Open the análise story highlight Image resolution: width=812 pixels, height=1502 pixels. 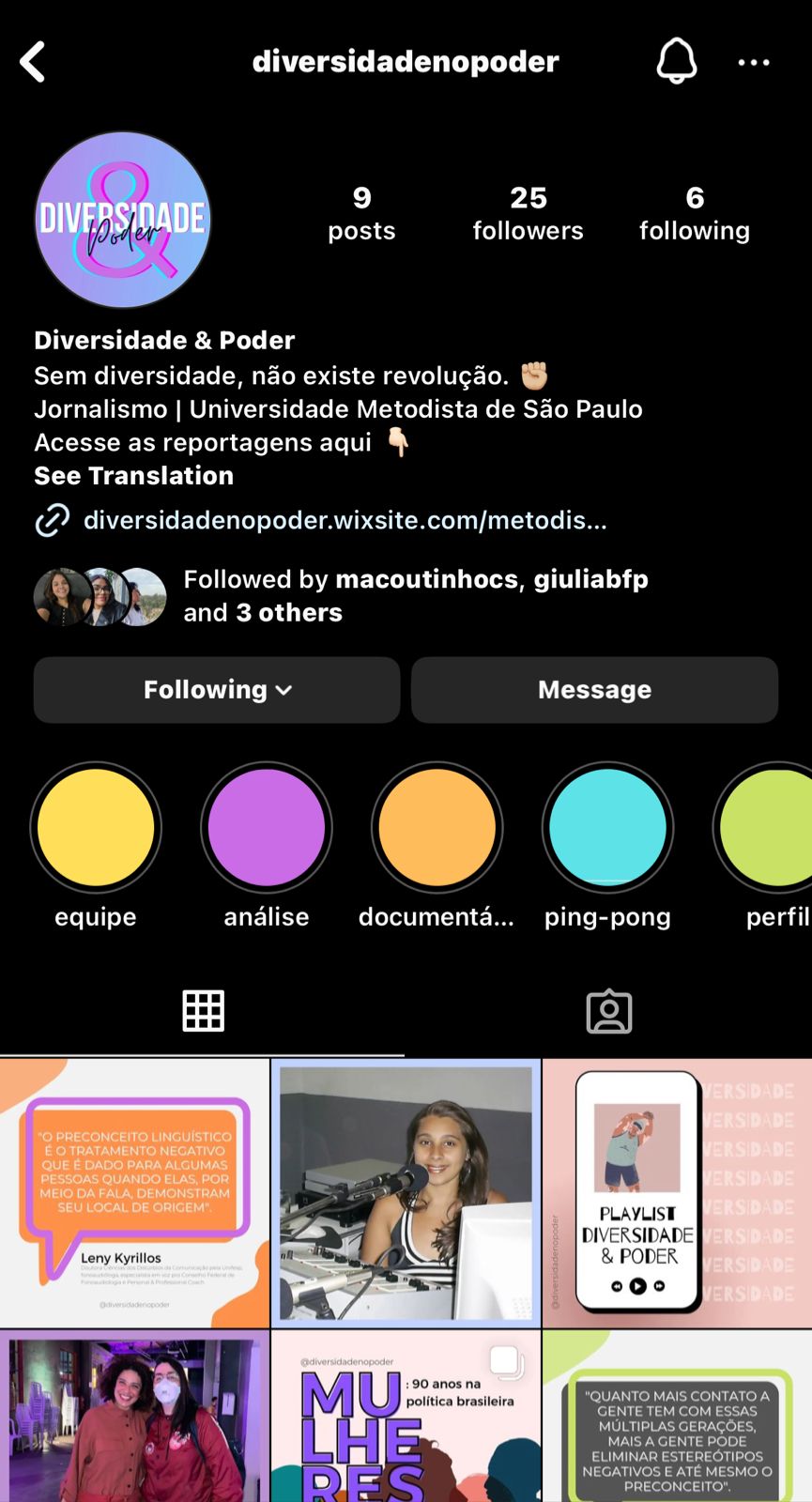click(x=267, y=828)
